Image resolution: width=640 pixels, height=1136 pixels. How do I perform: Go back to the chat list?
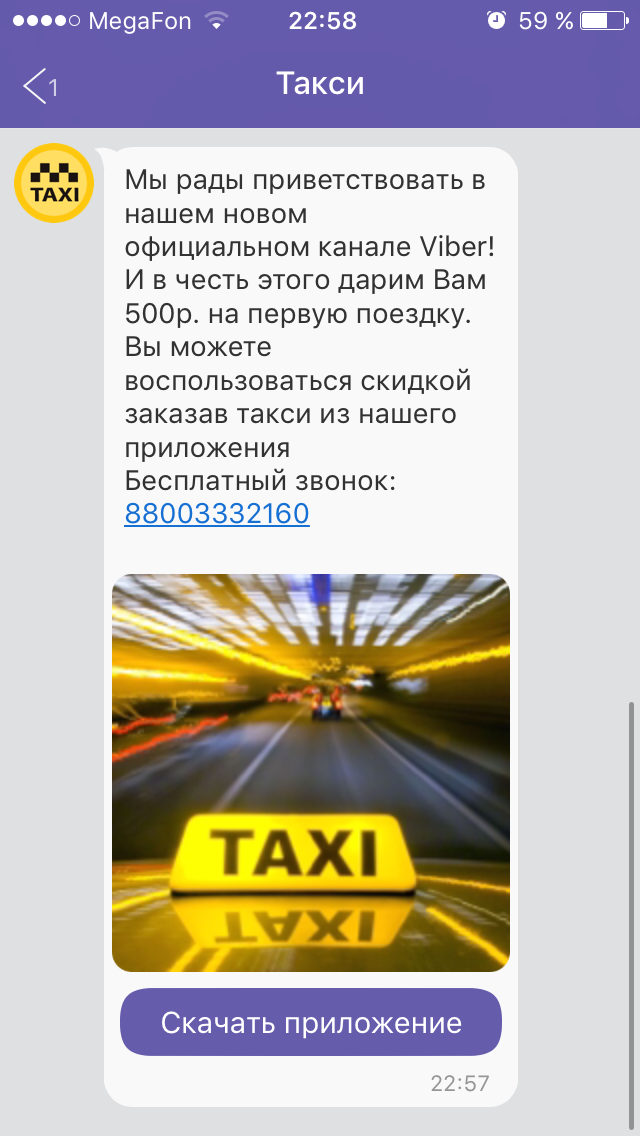point(40,86)
